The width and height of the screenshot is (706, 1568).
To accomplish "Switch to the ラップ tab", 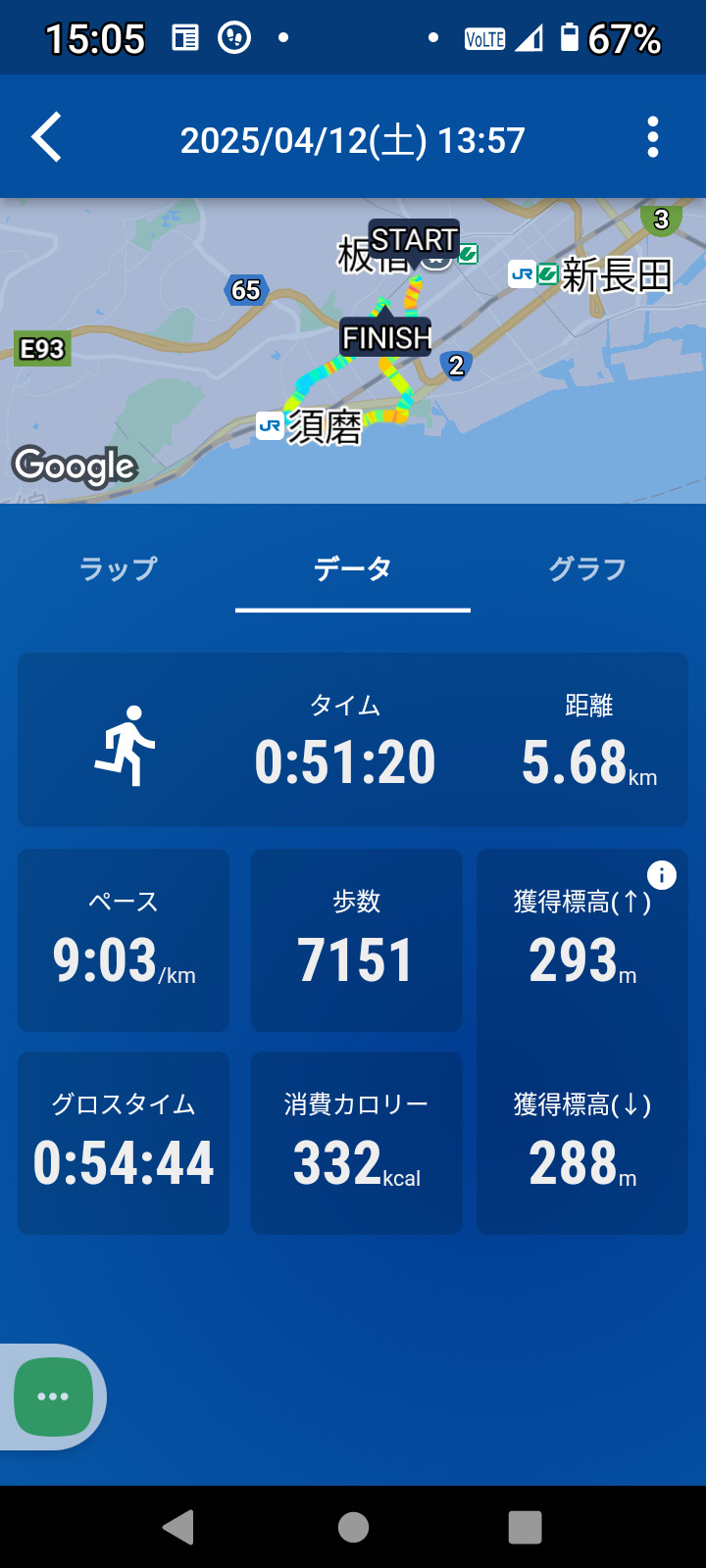I will 118,569.
